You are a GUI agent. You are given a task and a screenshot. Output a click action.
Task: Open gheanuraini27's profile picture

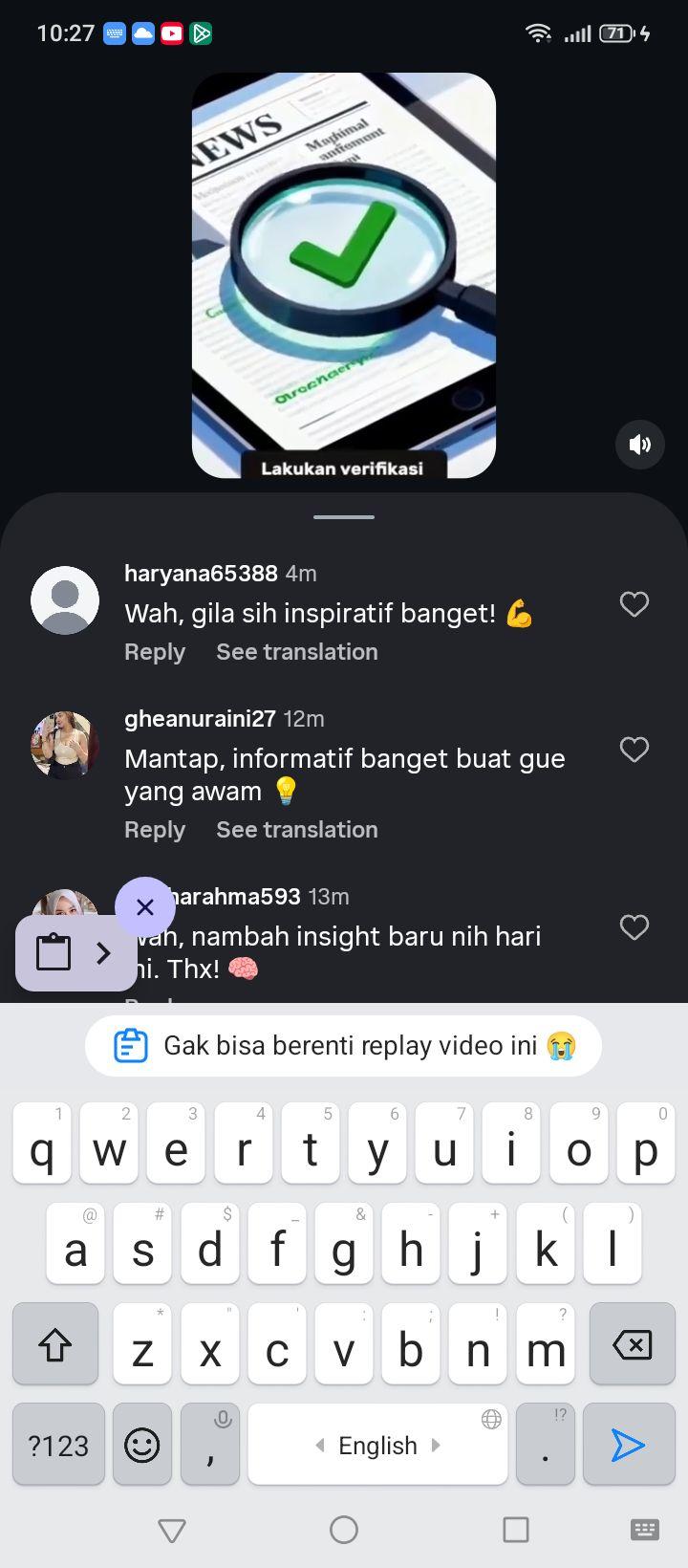(65, 746)
